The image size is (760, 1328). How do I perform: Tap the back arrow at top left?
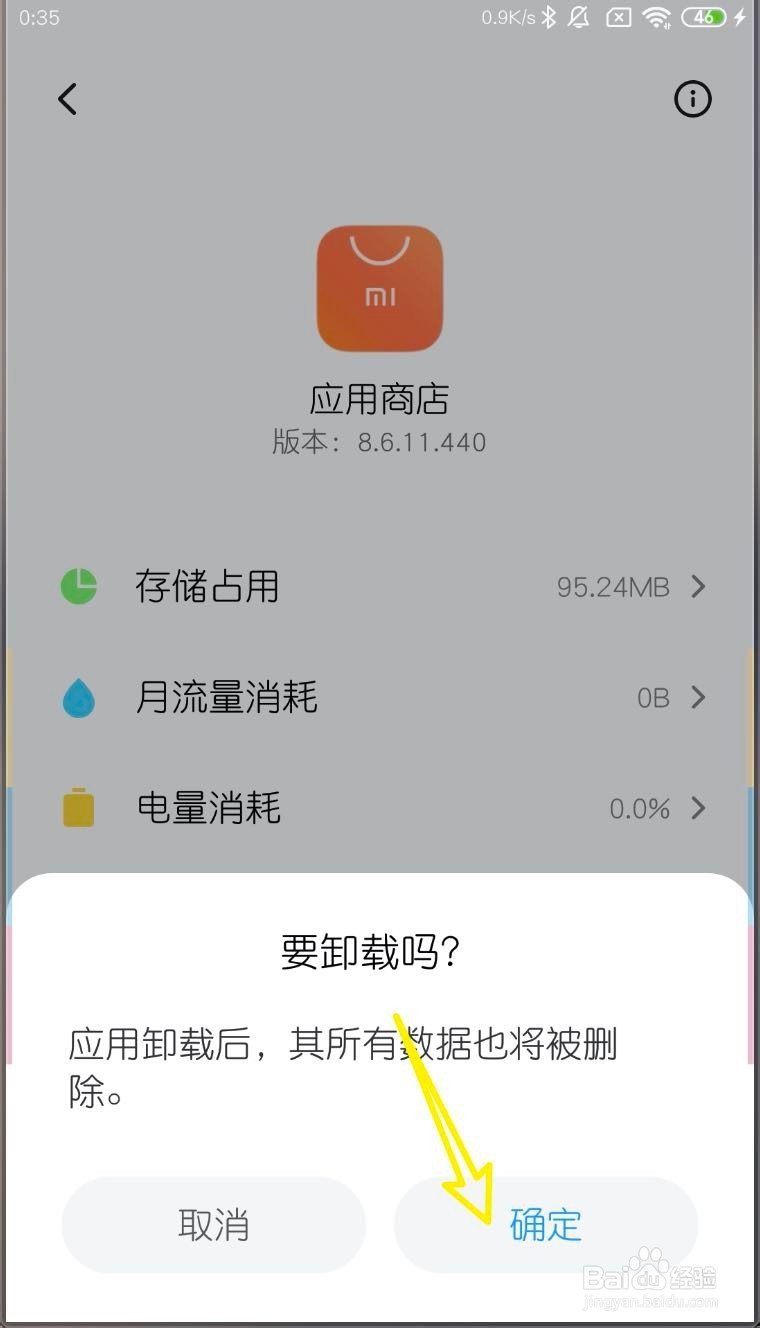point(67,99)
